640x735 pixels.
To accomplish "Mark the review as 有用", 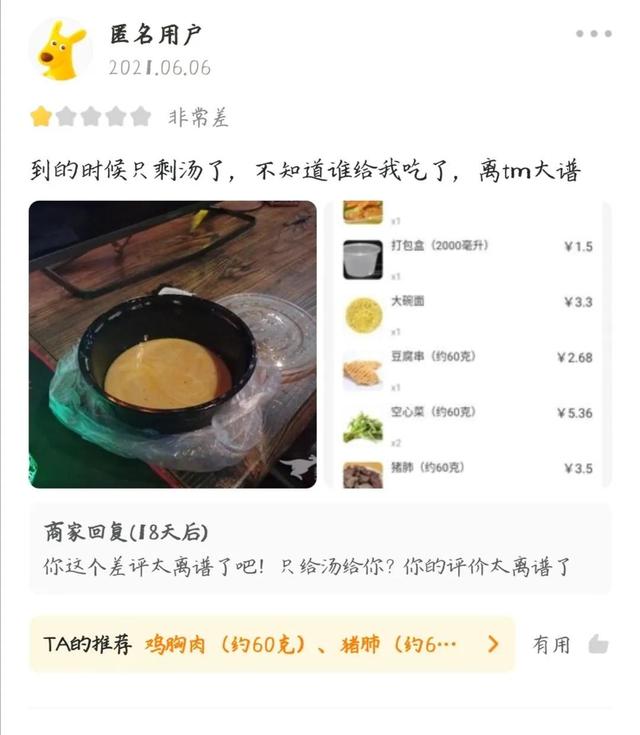I will click(x=570, y=645).
